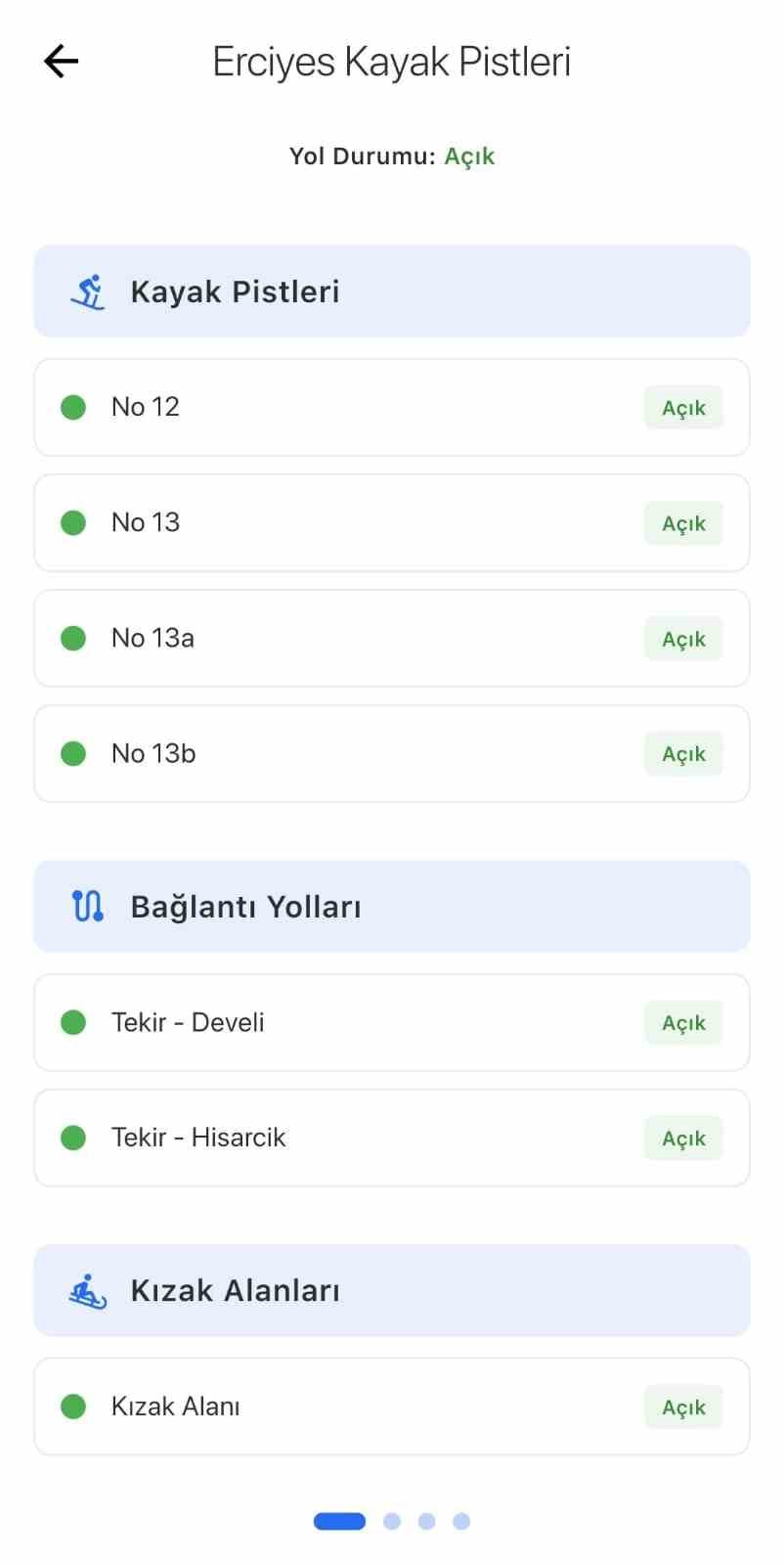Image resolution: width=784 pixels, height=1565 pixels.
Task: Collapse the Kızak Alanları section header
Action: click(391, 1290)
